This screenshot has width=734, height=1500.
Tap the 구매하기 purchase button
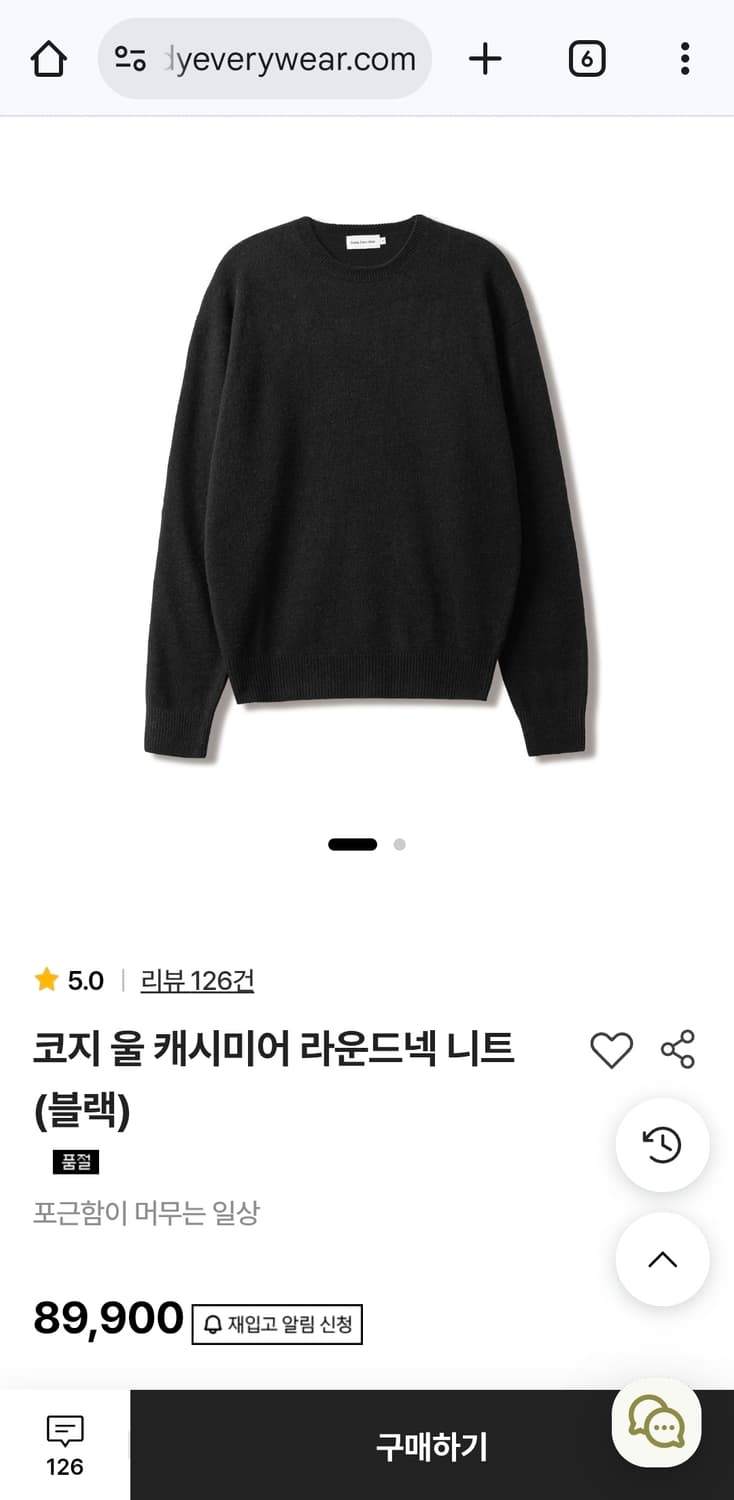[432, 1445]
